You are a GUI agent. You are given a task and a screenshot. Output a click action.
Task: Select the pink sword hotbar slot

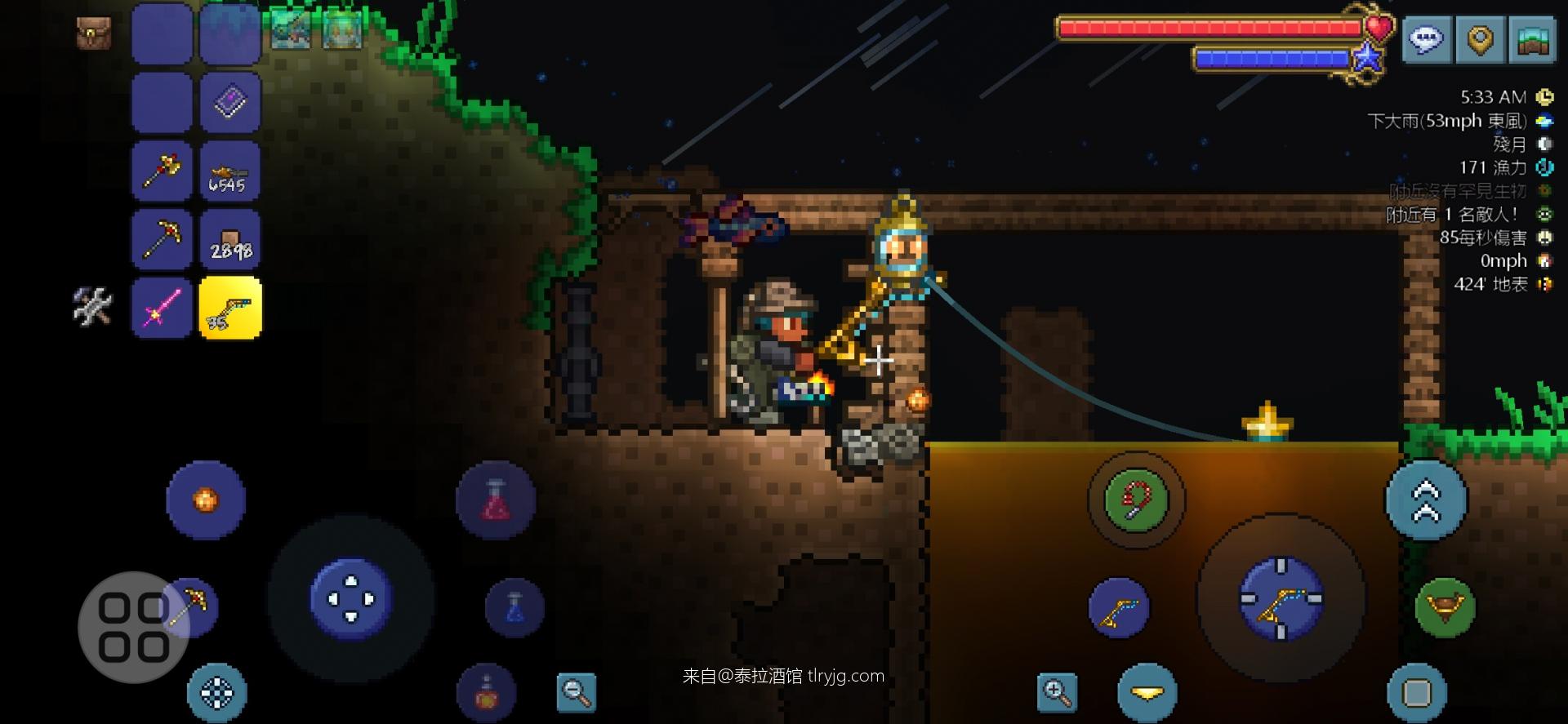[162, 308]
